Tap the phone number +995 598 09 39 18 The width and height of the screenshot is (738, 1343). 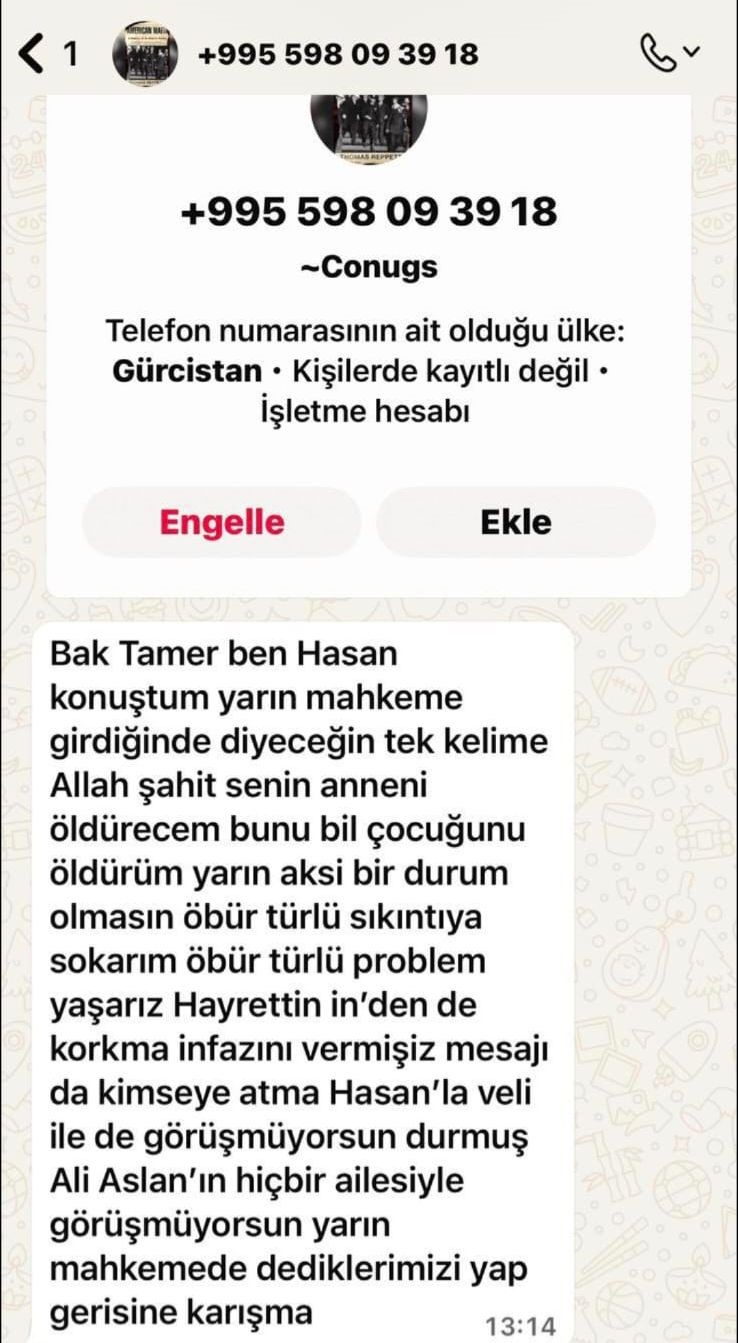point(369,210)
